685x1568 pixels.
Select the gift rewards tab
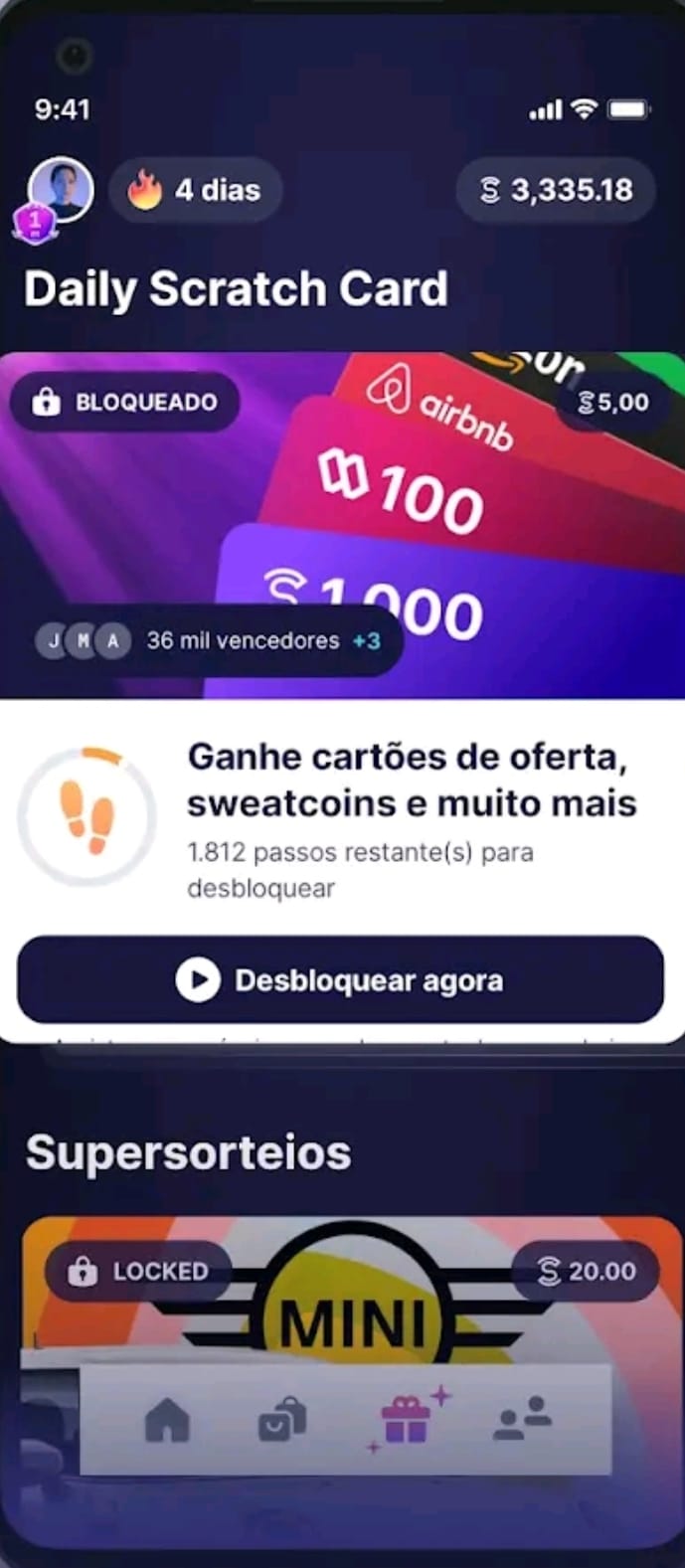point(406,1420)
